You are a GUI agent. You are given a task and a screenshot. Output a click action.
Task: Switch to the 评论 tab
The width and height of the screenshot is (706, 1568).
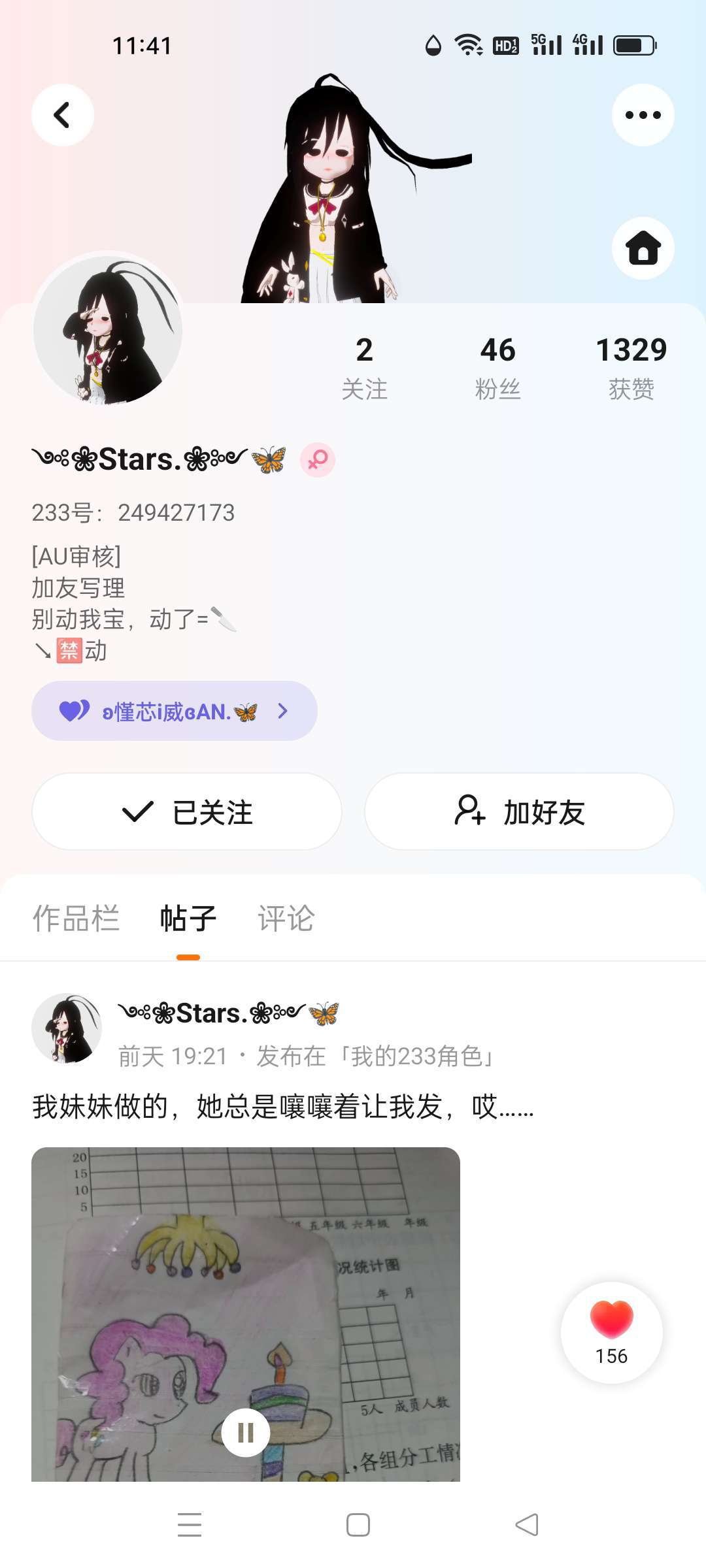[x=286, y=919]
